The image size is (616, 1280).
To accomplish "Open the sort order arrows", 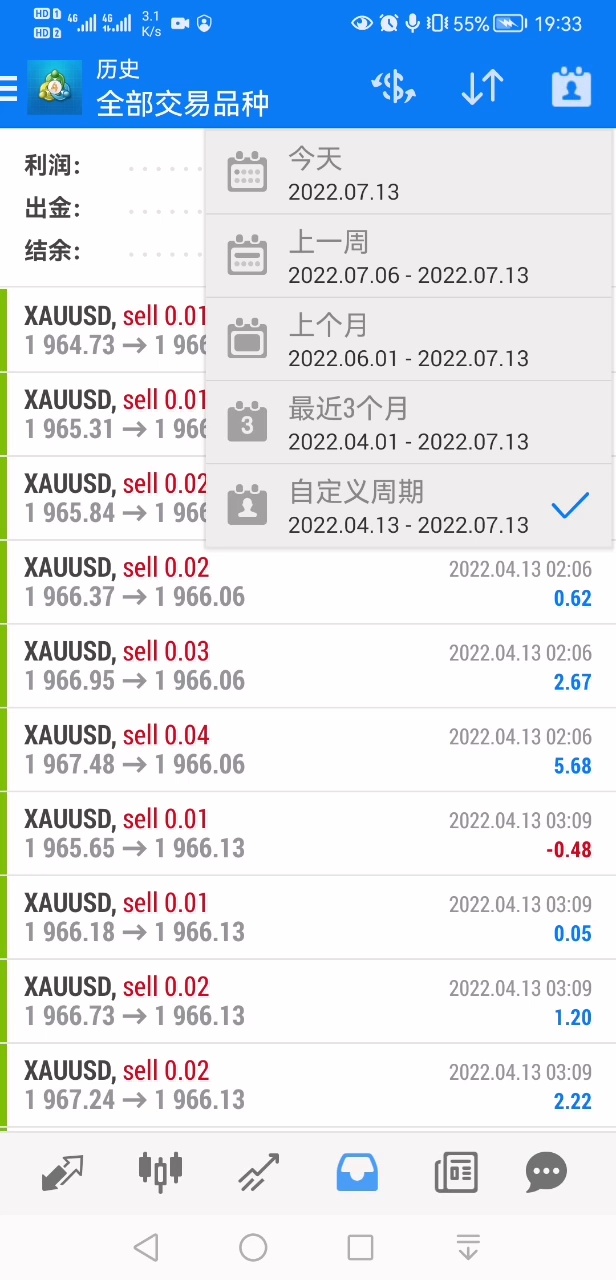I will pyautogui.click(x=482, y=88).
